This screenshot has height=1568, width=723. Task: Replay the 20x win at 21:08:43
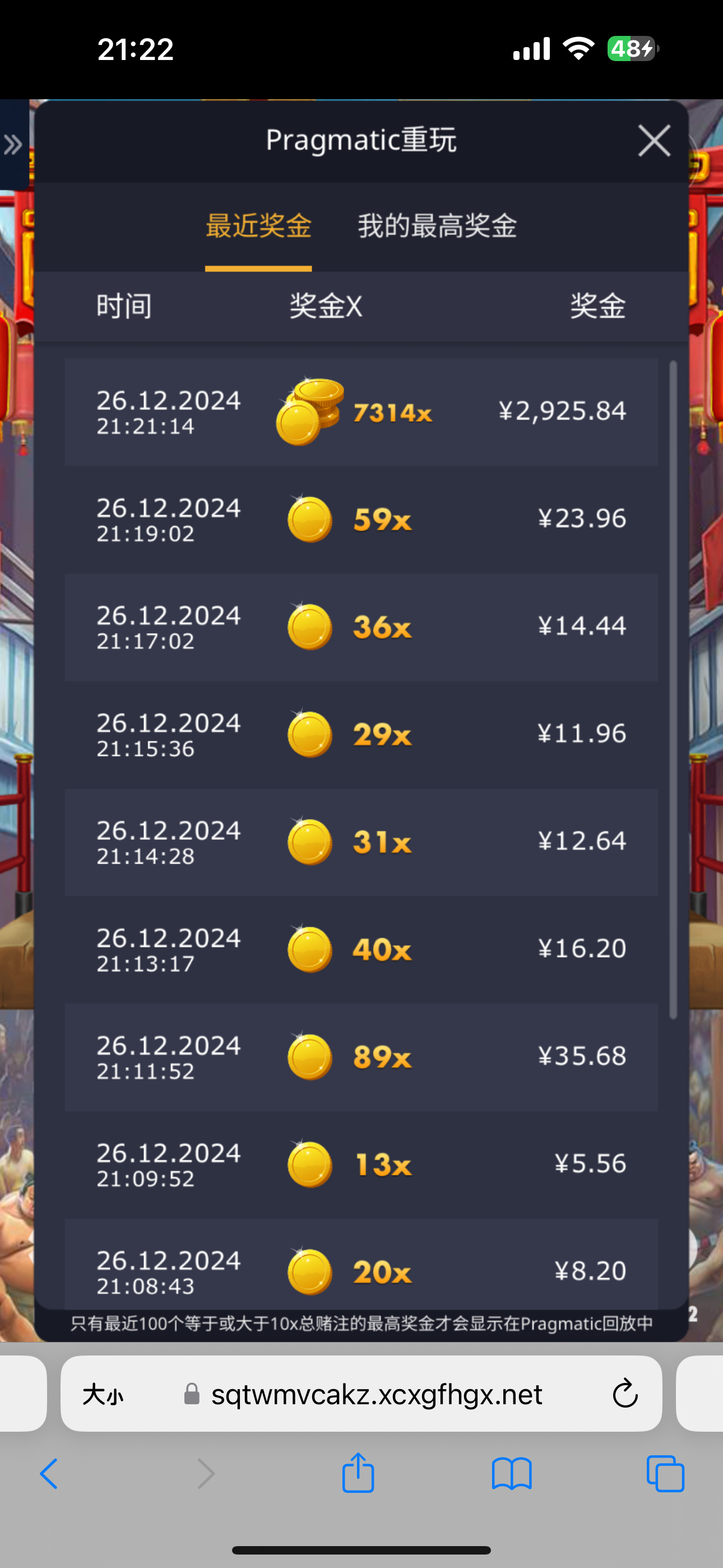pos(361,1271)
